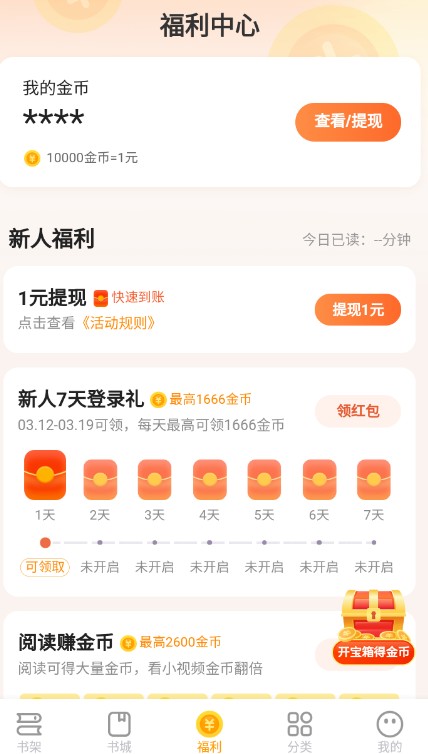Image resolution: width=428 pixels, height=754 pixels.
Task: Tap the 查看/提现 button
Action: 348,122
